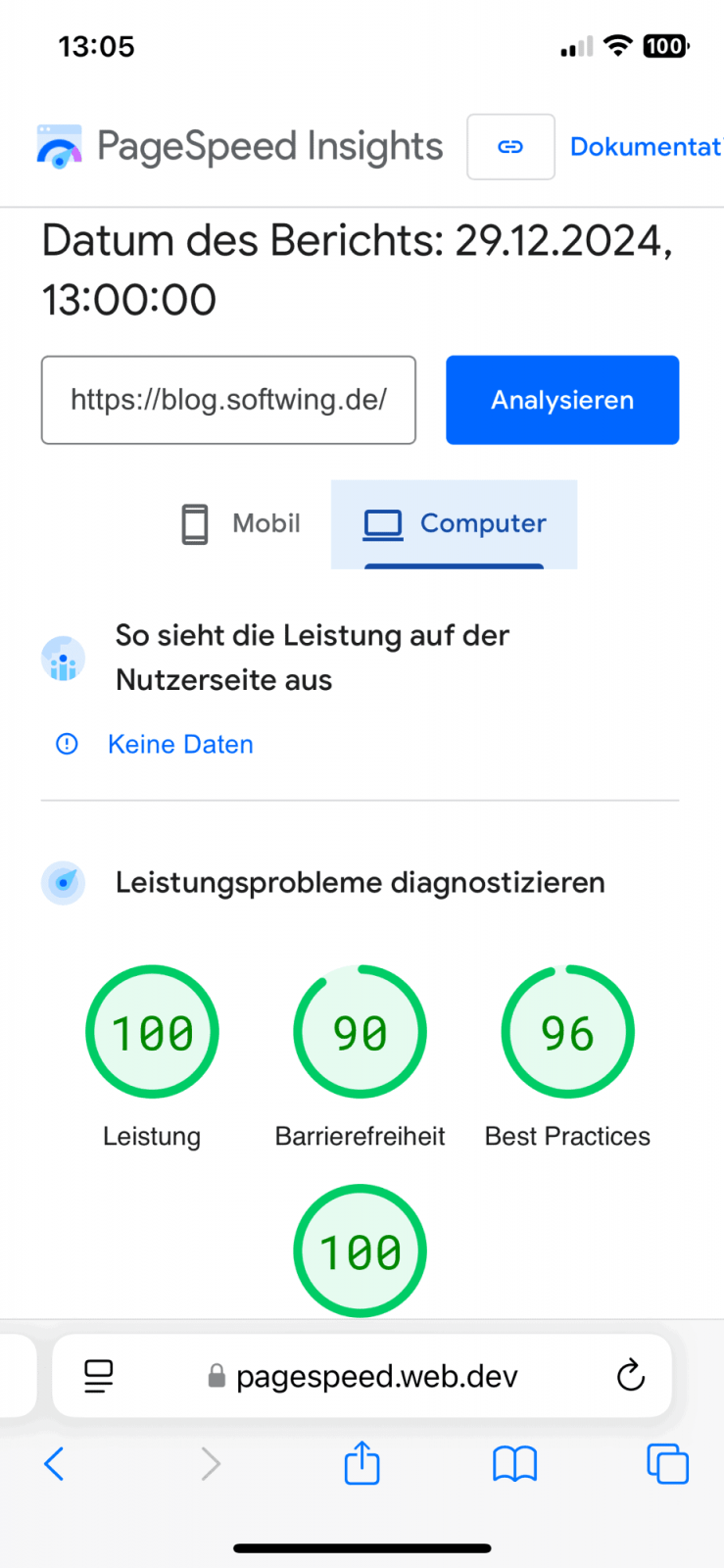
Task: Select the Computer tab
Action: (x=454, y=523)
